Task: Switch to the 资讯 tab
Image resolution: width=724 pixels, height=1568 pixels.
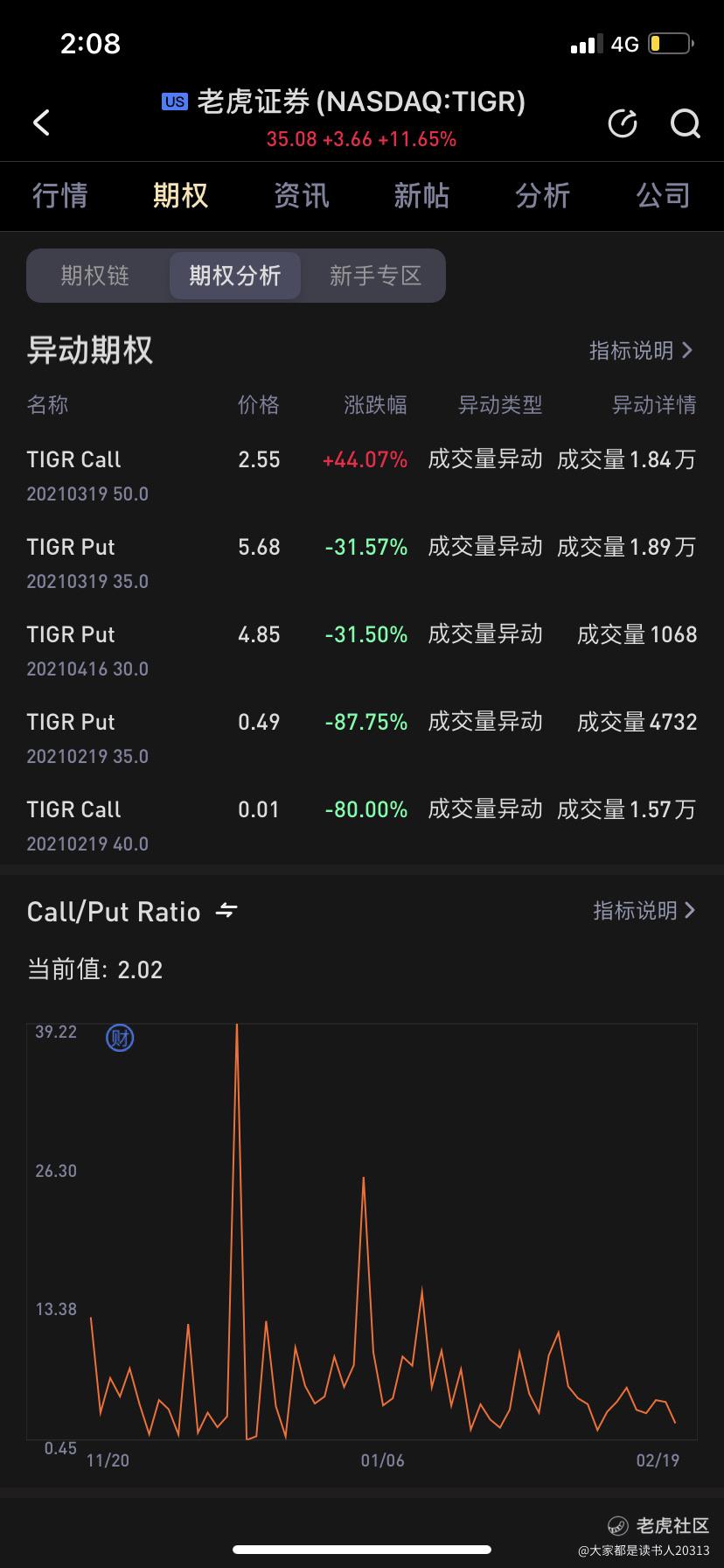Action: (302, 195)
